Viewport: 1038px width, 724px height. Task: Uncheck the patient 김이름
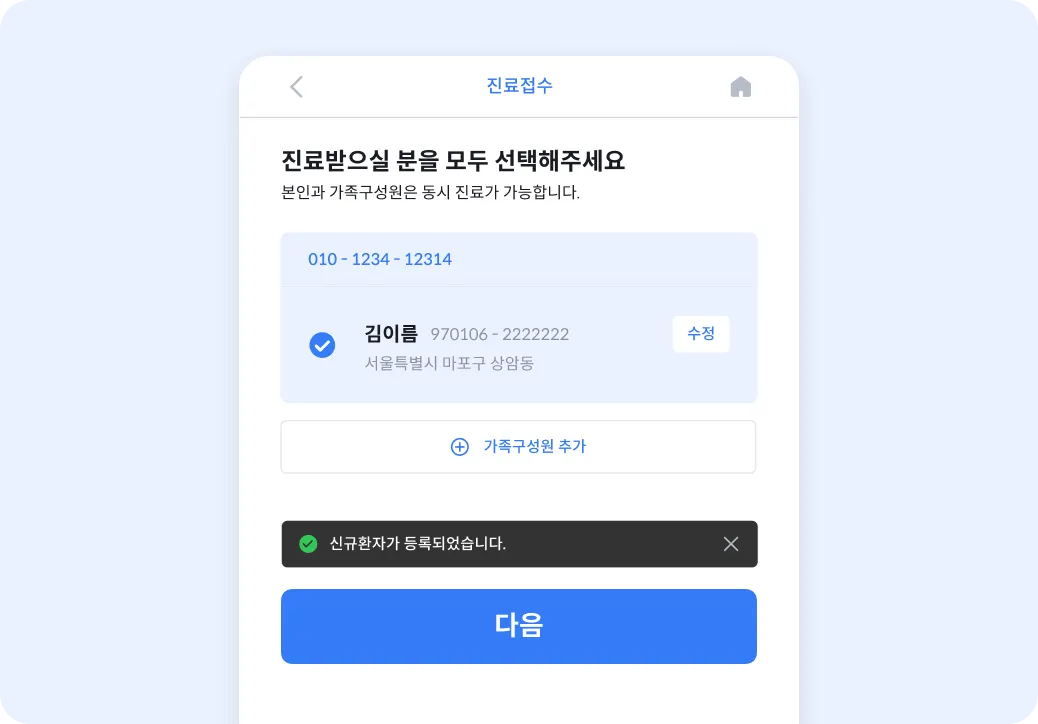322,345
